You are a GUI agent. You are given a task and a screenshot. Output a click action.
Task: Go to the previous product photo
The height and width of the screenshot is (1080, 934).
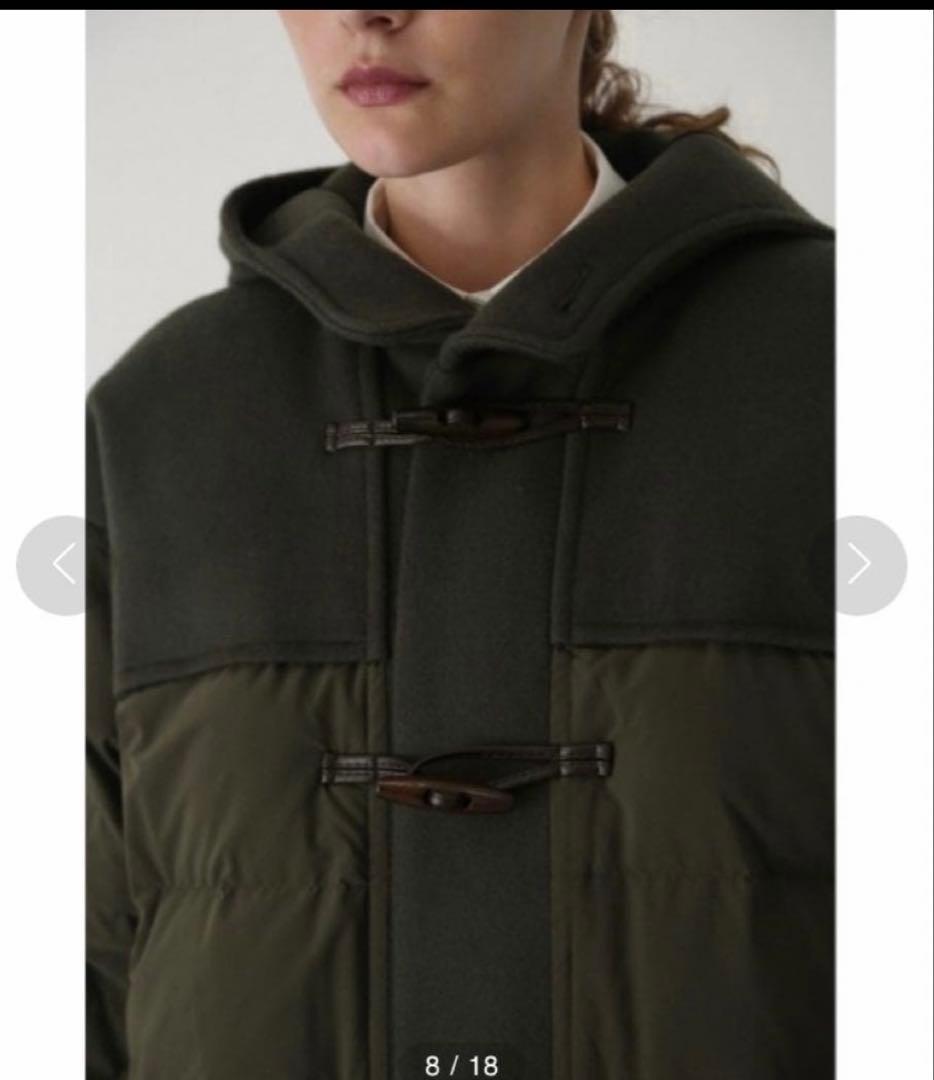click(62, 565)
